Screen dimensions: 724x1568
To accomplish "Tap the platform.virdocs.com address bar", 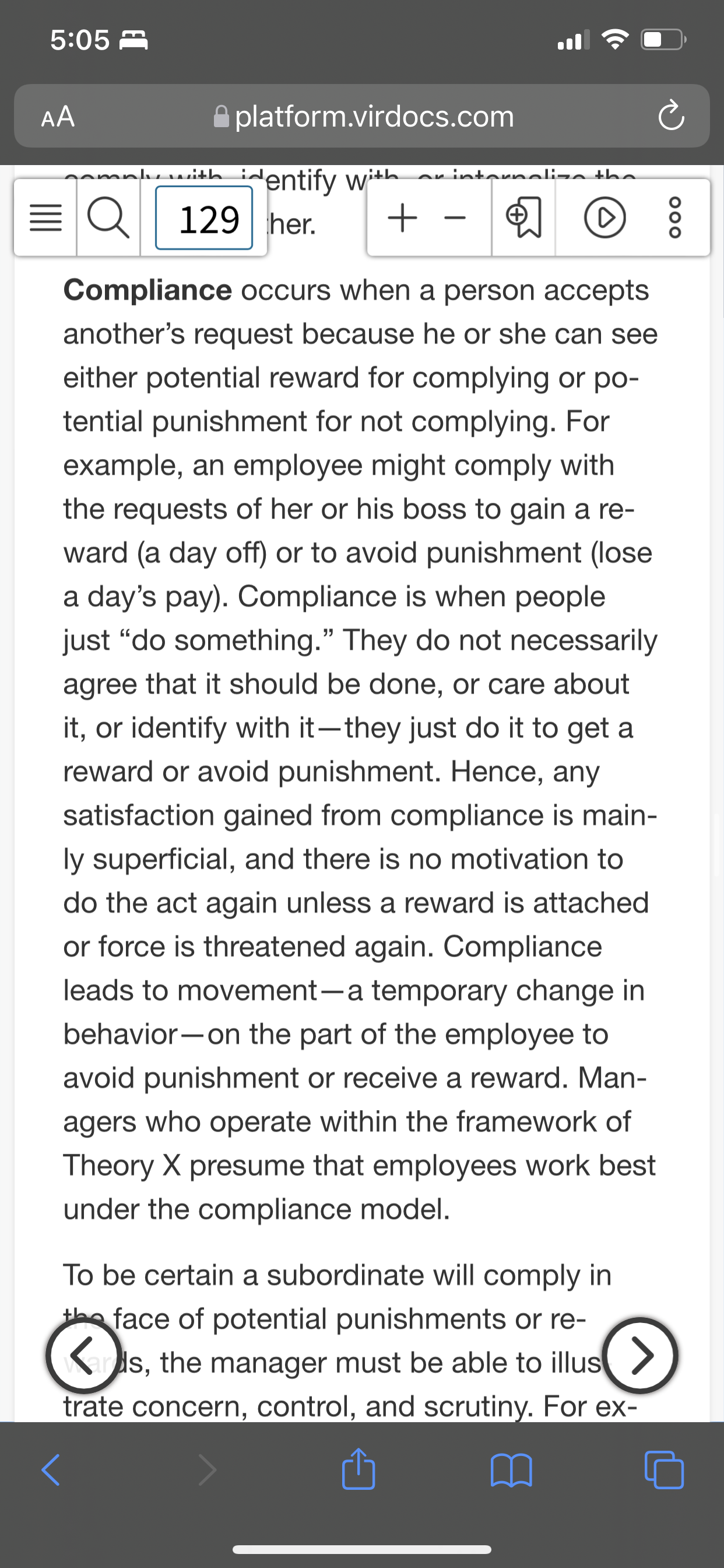I will (362, 116).
